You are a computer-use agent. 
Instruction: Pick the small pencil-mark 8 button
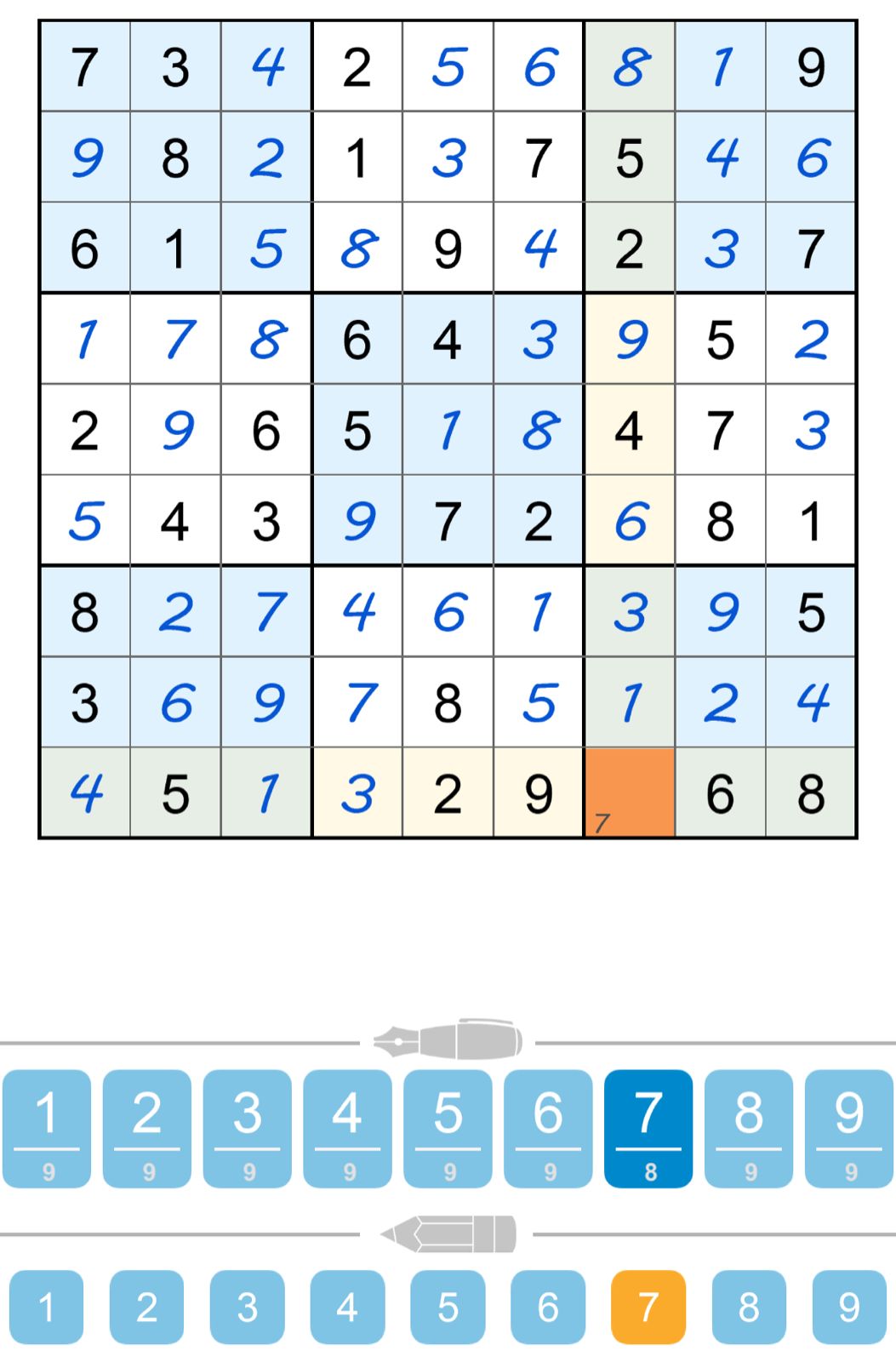click(x=749, y=1307)
